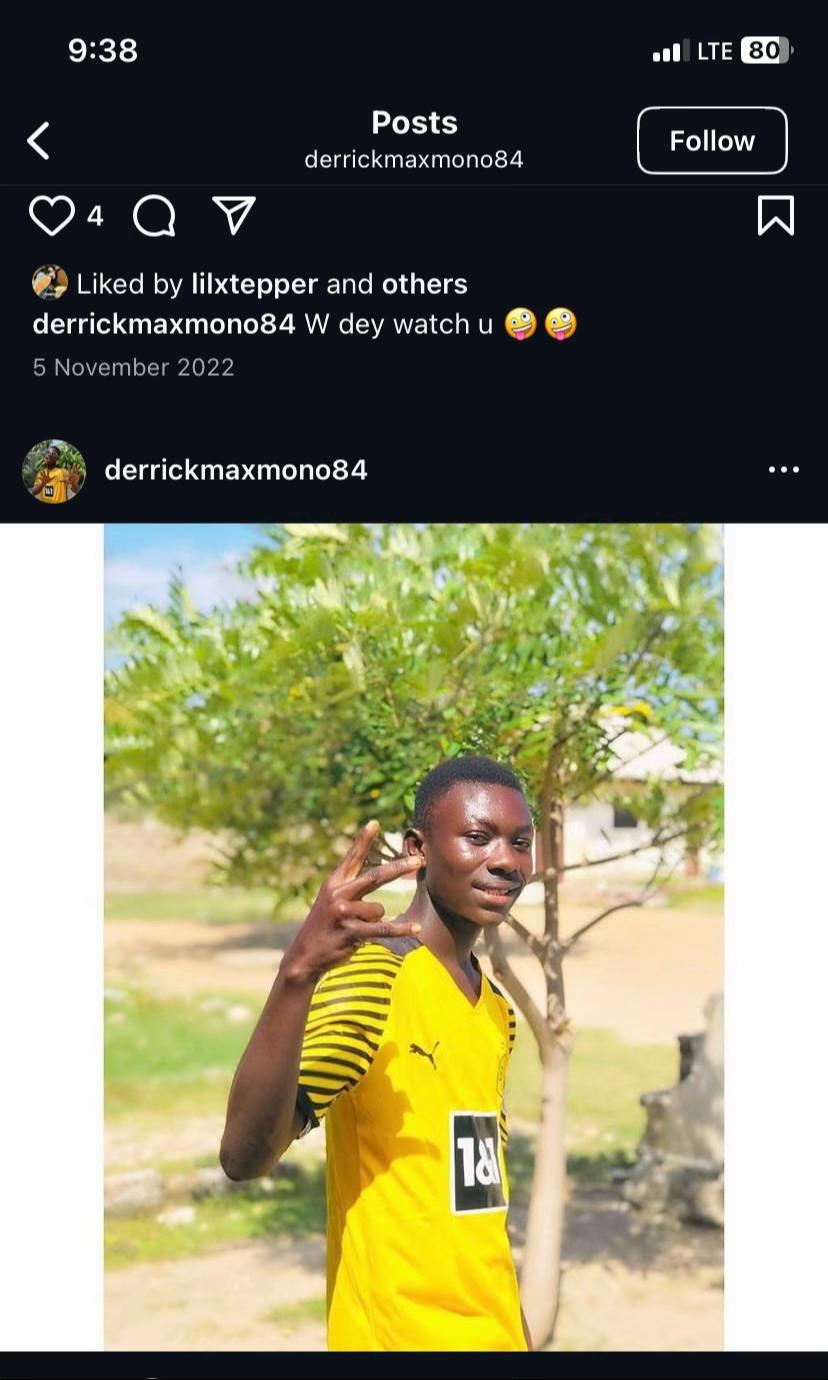Share the post via paper plane icon
Screen dimensions: 828x1380
234,215
